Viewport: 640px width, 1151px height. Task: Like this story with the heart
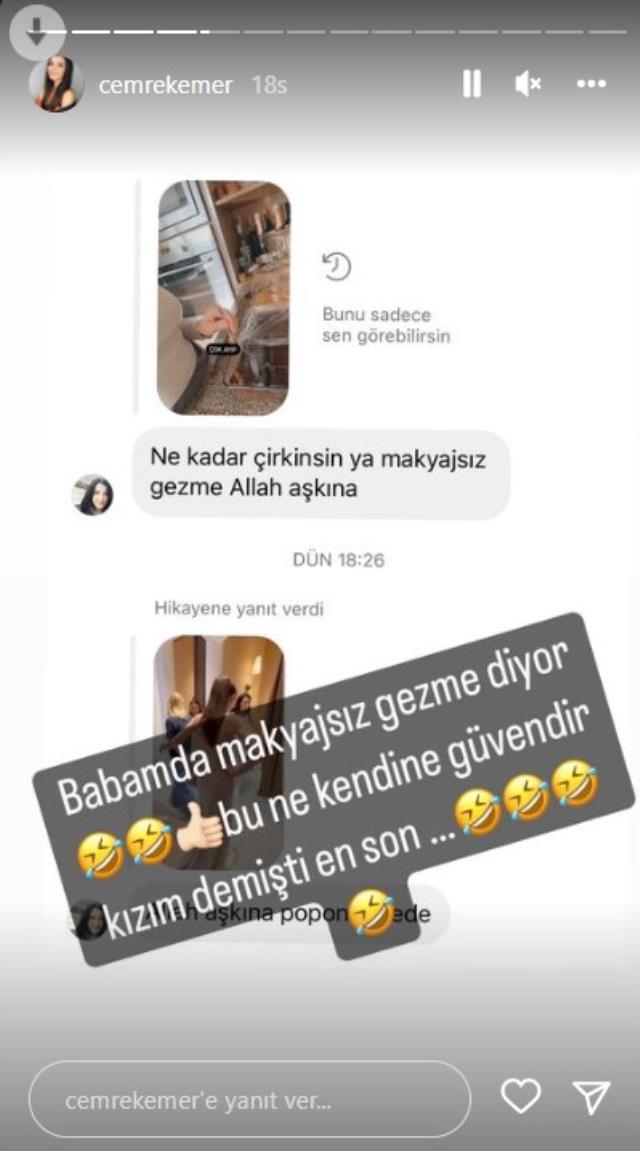[x=521, y=1098]
